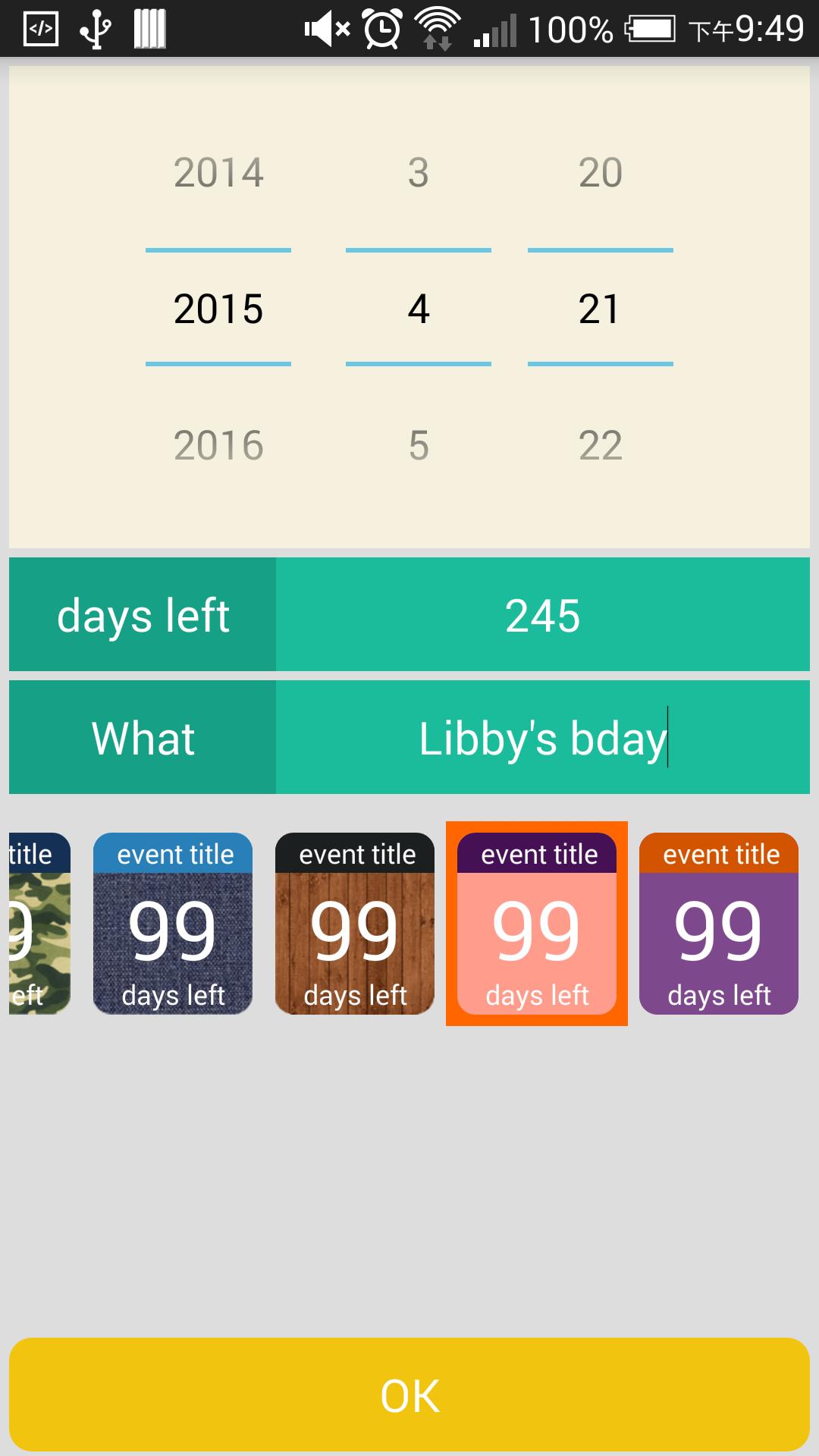Image resolution: width=819 pixels, height=1456 pixels.
Task: Choose month 3 in the picker
Action: tap(418, 173)
